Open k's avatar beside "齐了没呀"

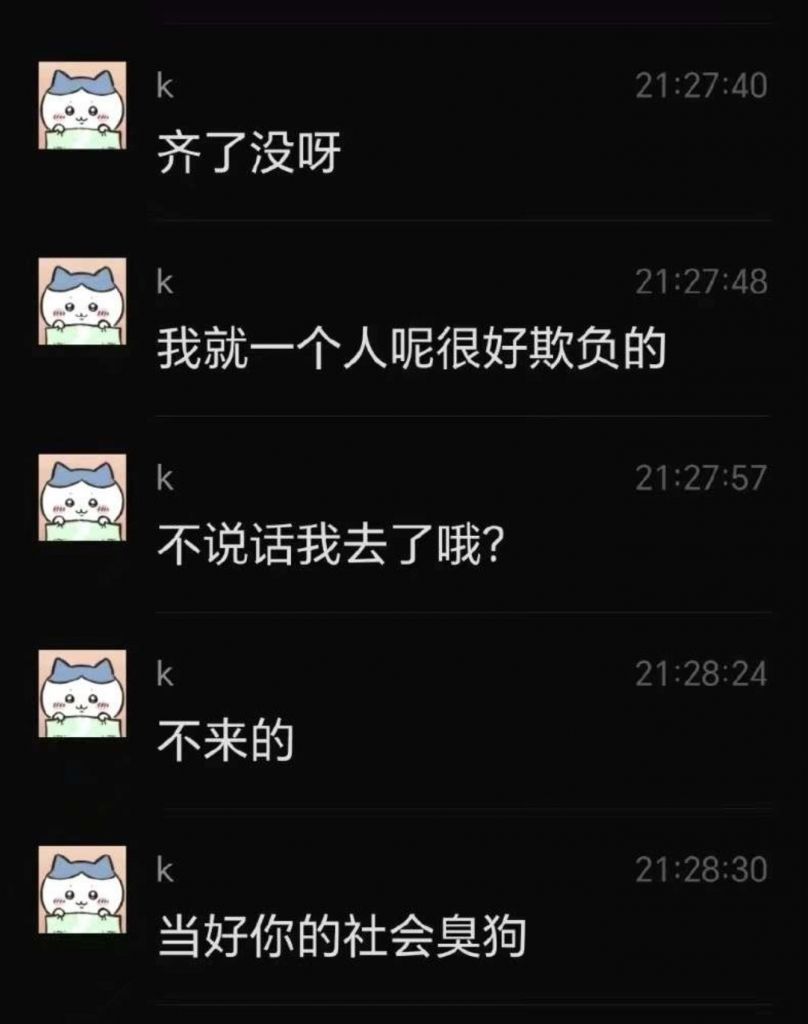click(x=83, y=106)
